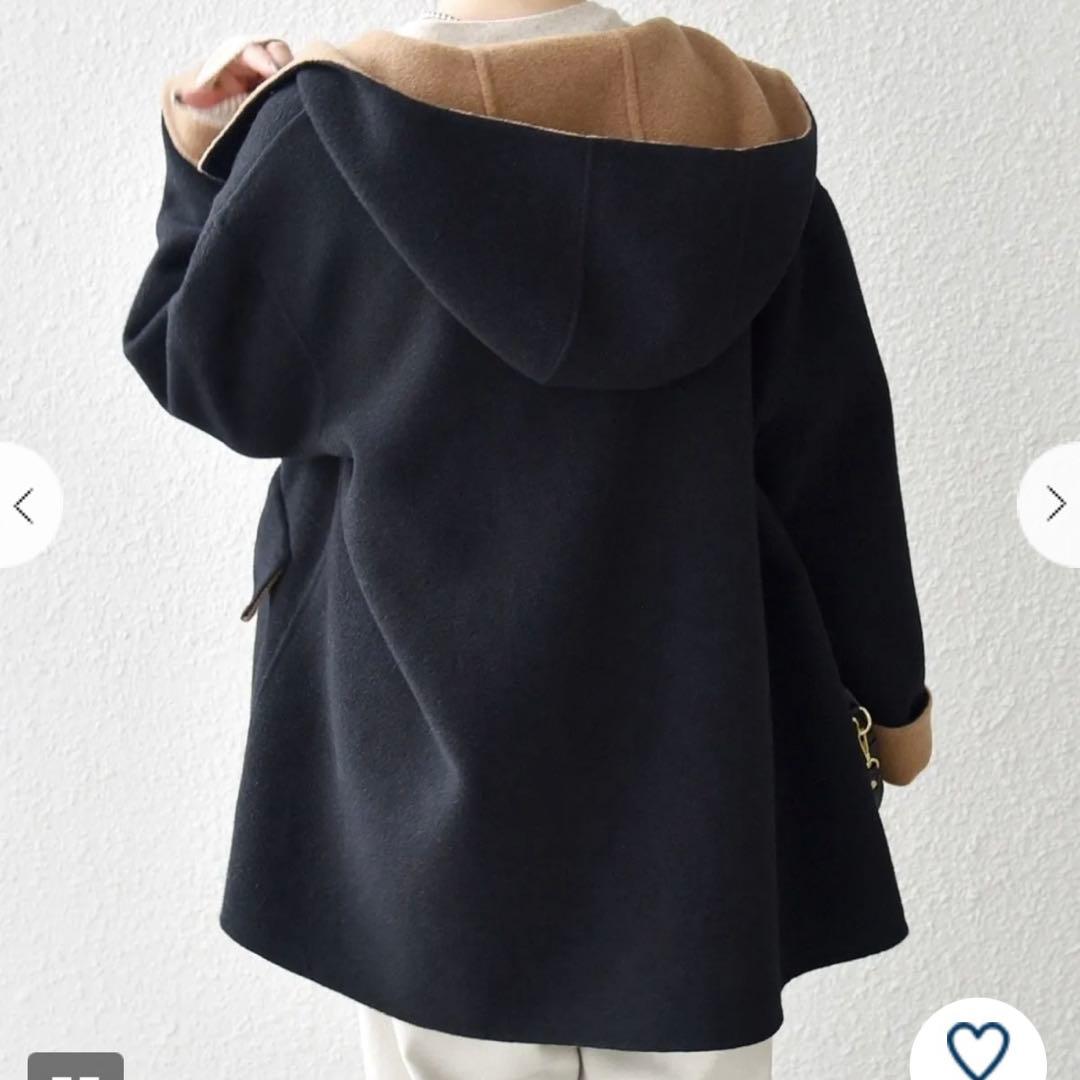Go to the previous product image
The width and height of the screenshot is (1080, 1080).
[24, 506]
